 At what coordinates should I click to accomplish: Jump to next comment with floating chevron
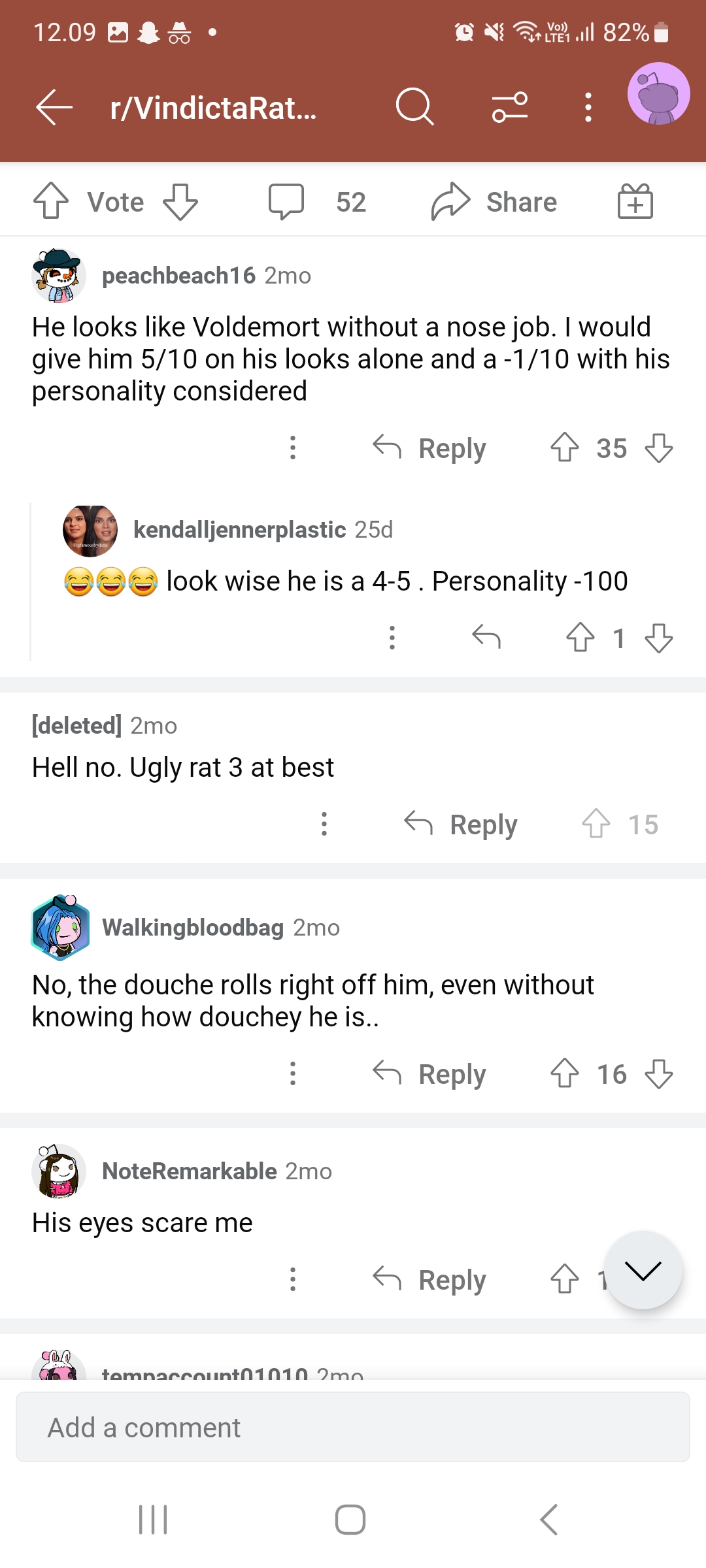click(643, 1271)
